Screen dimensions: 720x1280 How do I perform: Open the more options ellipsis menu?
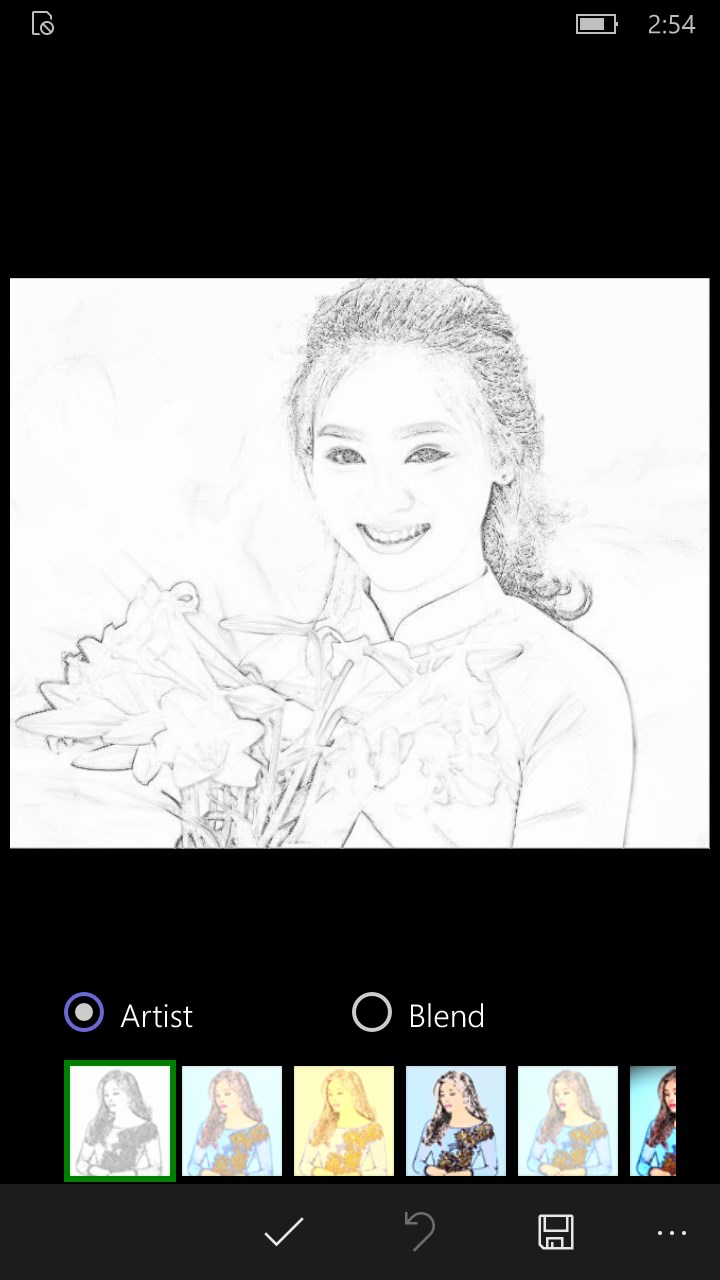672,1233
